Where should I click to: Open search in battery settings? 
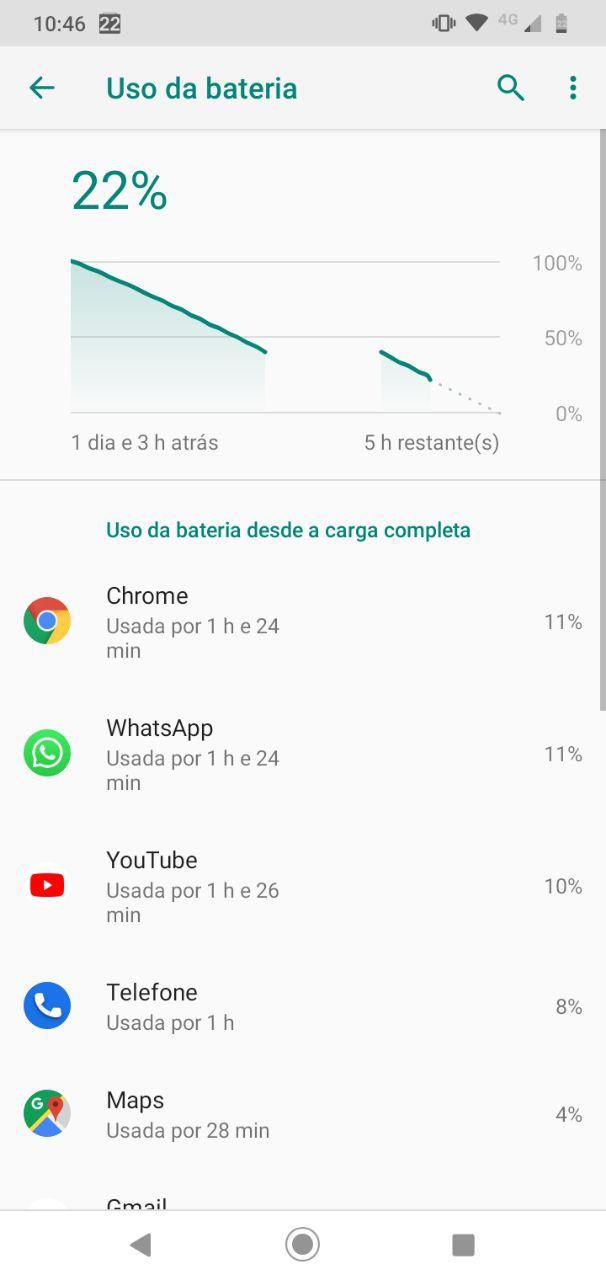click(511, 88)
